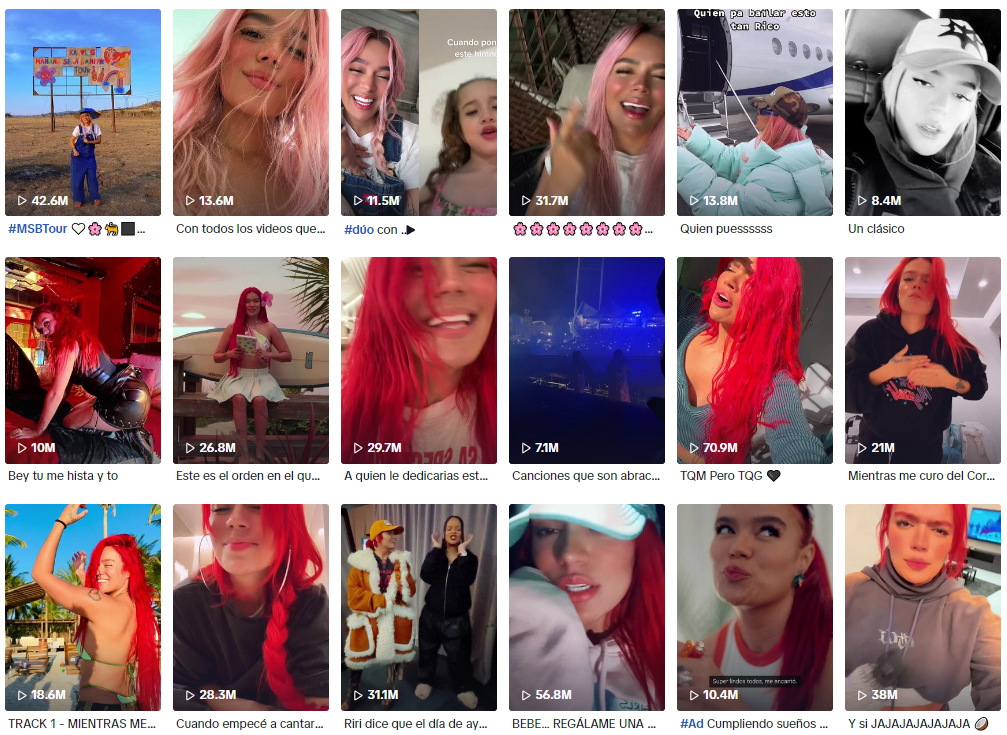This screenshot has height=735, width=1007.
Task: Open the #MSBTour video with 42.6M views
Action: coord(83,112)
